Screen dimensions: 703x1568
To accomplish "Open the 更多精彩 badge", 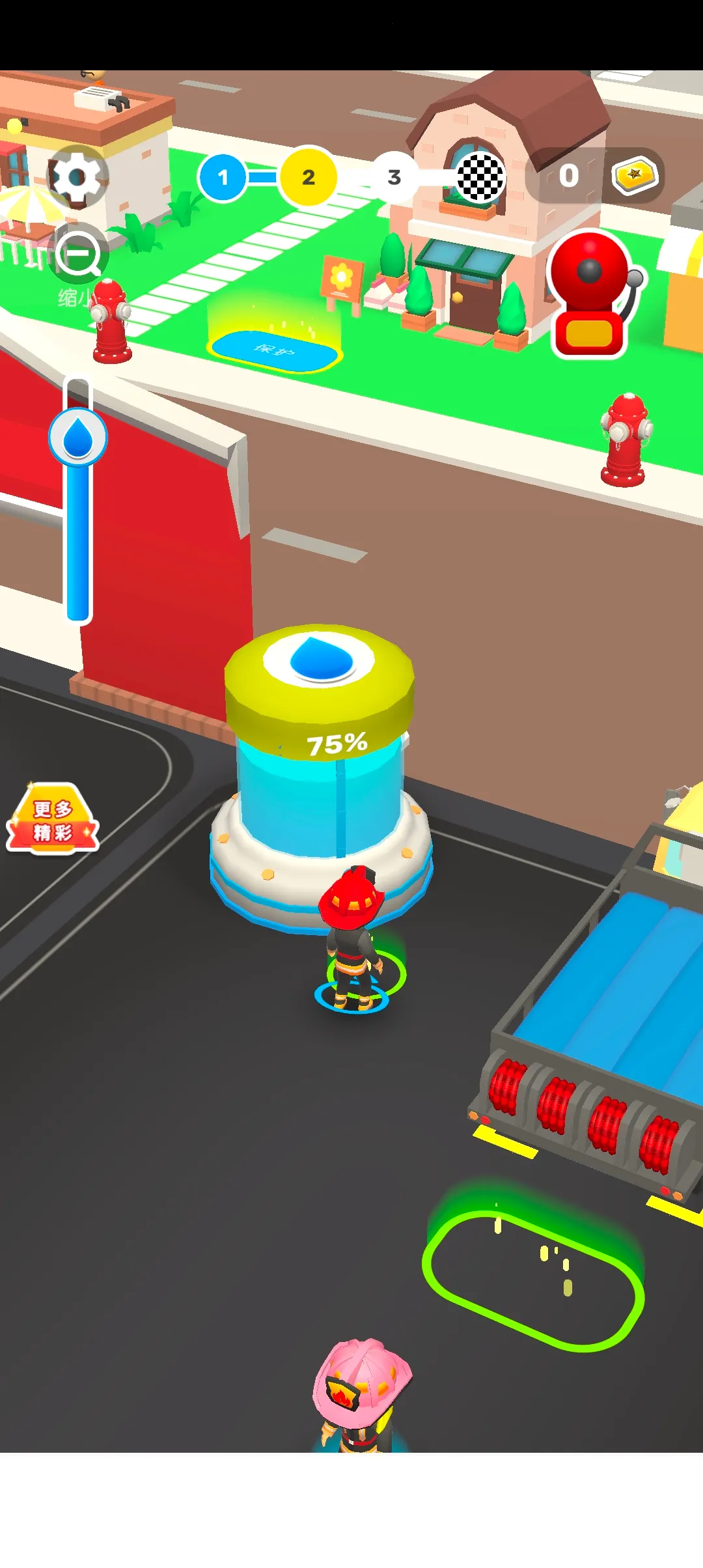I will pos(52,819).
